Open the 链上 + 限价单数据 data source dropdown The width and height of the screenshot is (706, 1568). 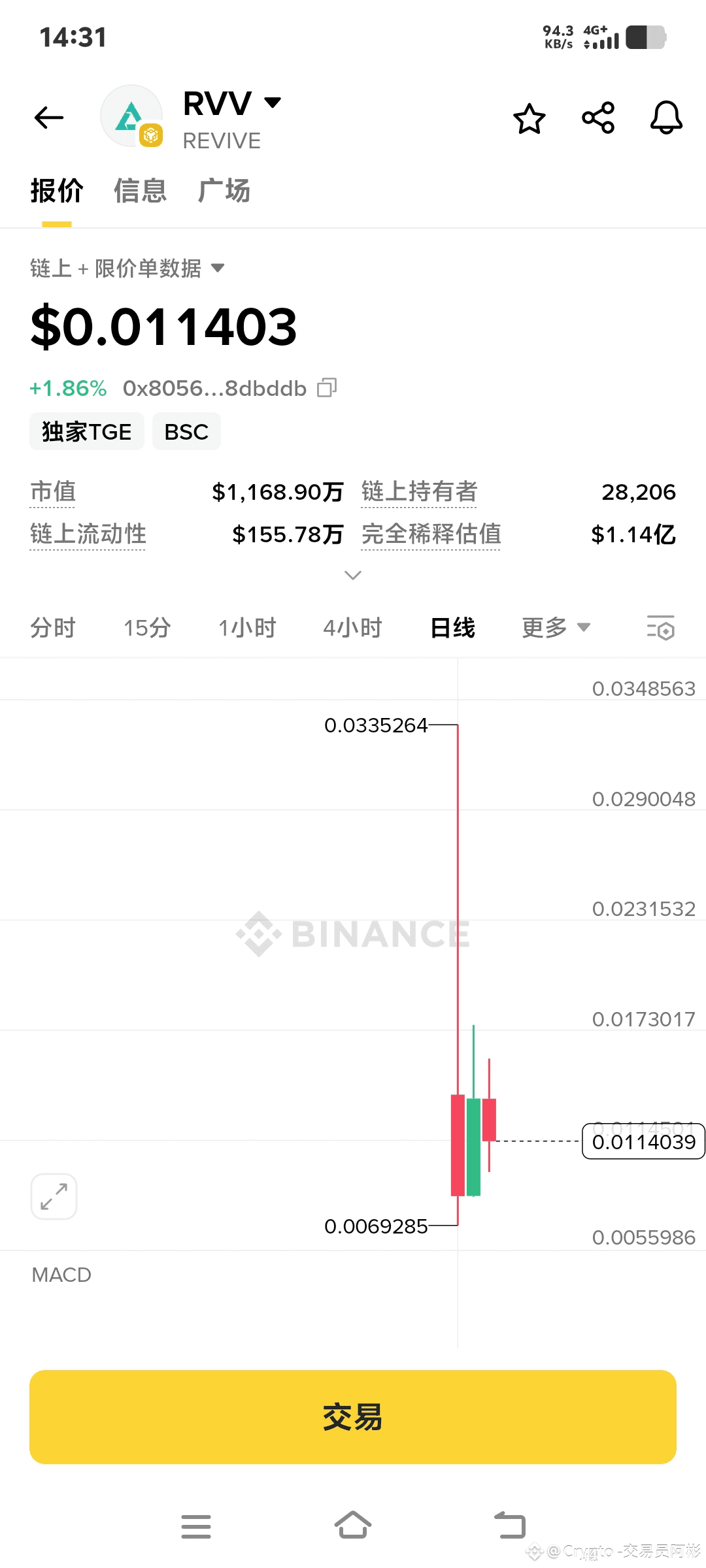tap(218, 268)
